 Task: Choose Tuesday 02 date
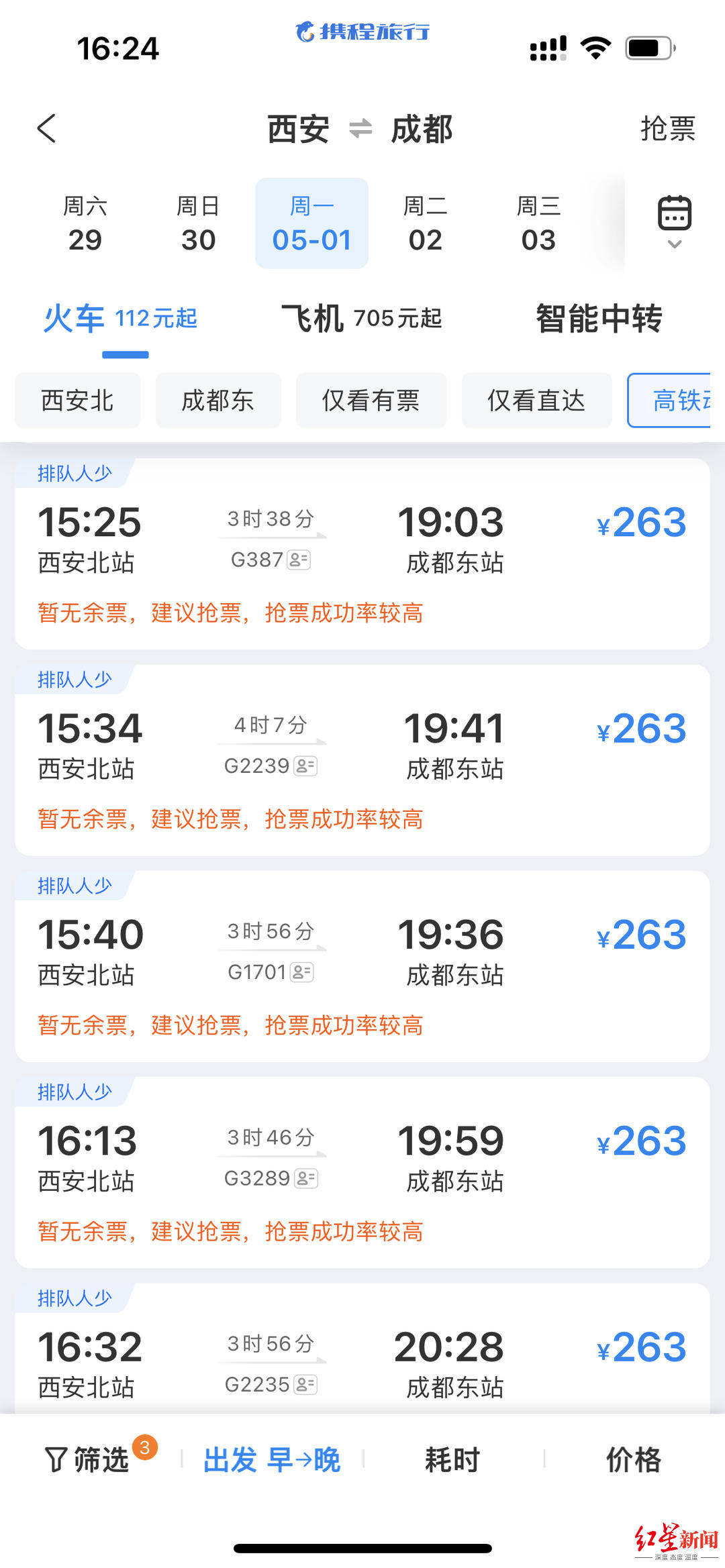click(x=425, y=223)
